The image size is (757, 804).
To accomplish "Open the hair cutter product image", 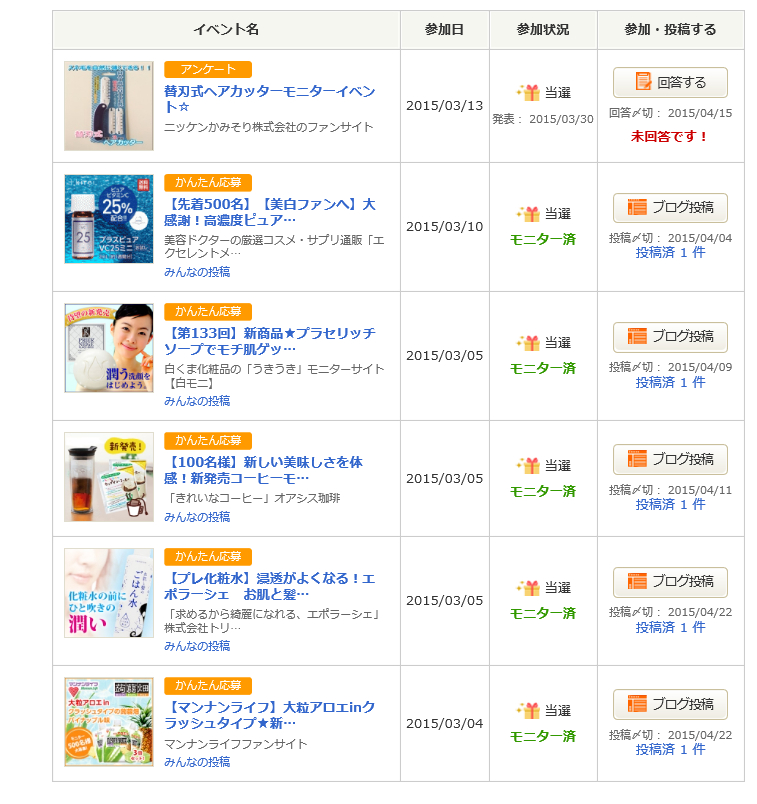I will coord(109,106).
